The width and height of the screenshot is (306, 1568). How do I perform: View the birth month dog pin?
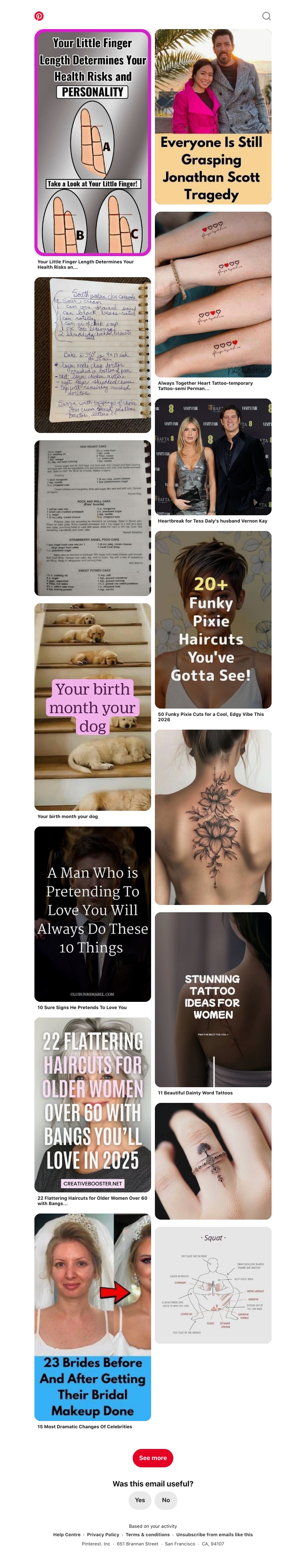pos(93,707)
